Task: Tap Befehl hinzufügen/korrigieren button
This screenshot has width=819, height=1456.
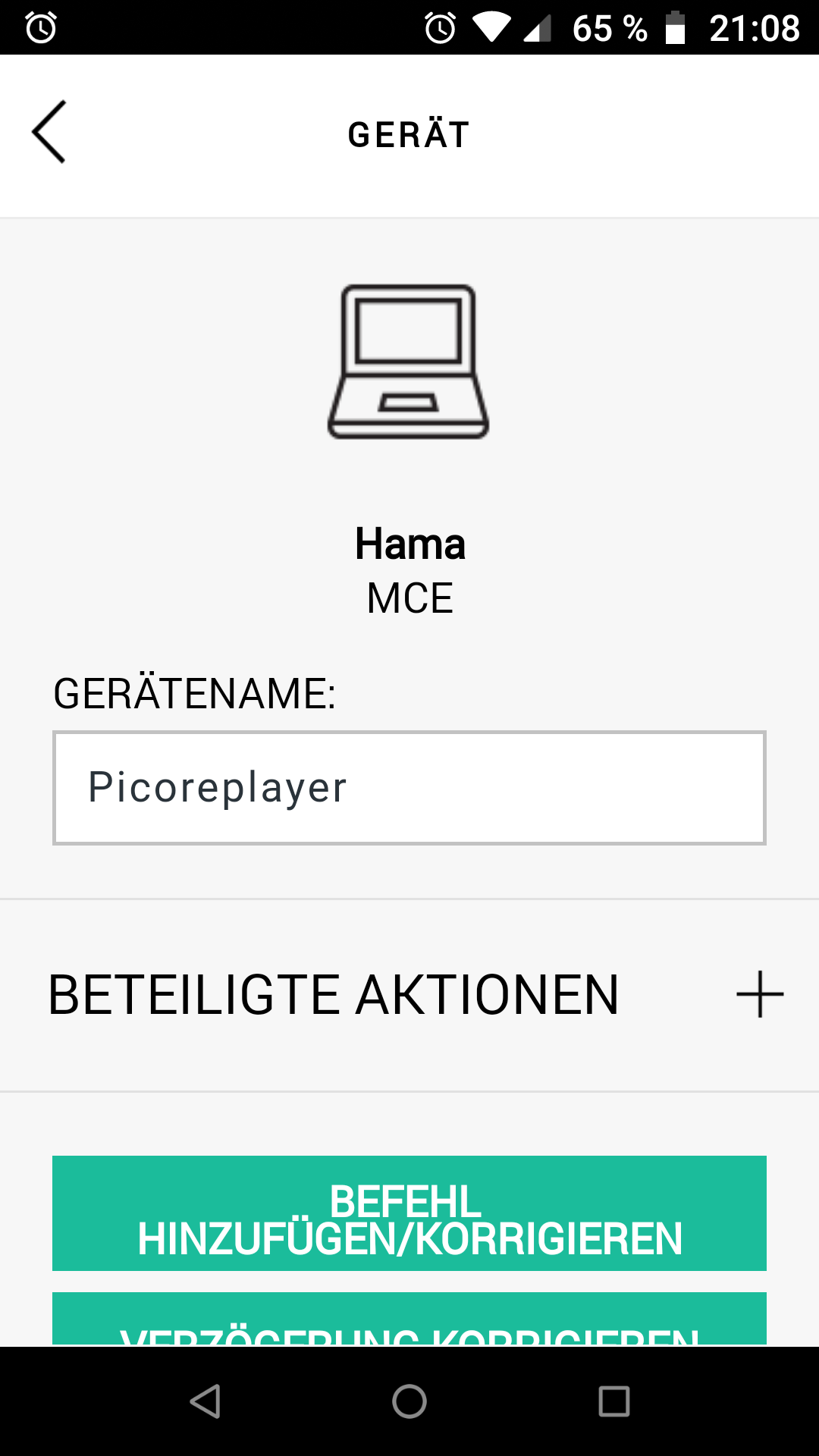Action: tap(409, 1213)
